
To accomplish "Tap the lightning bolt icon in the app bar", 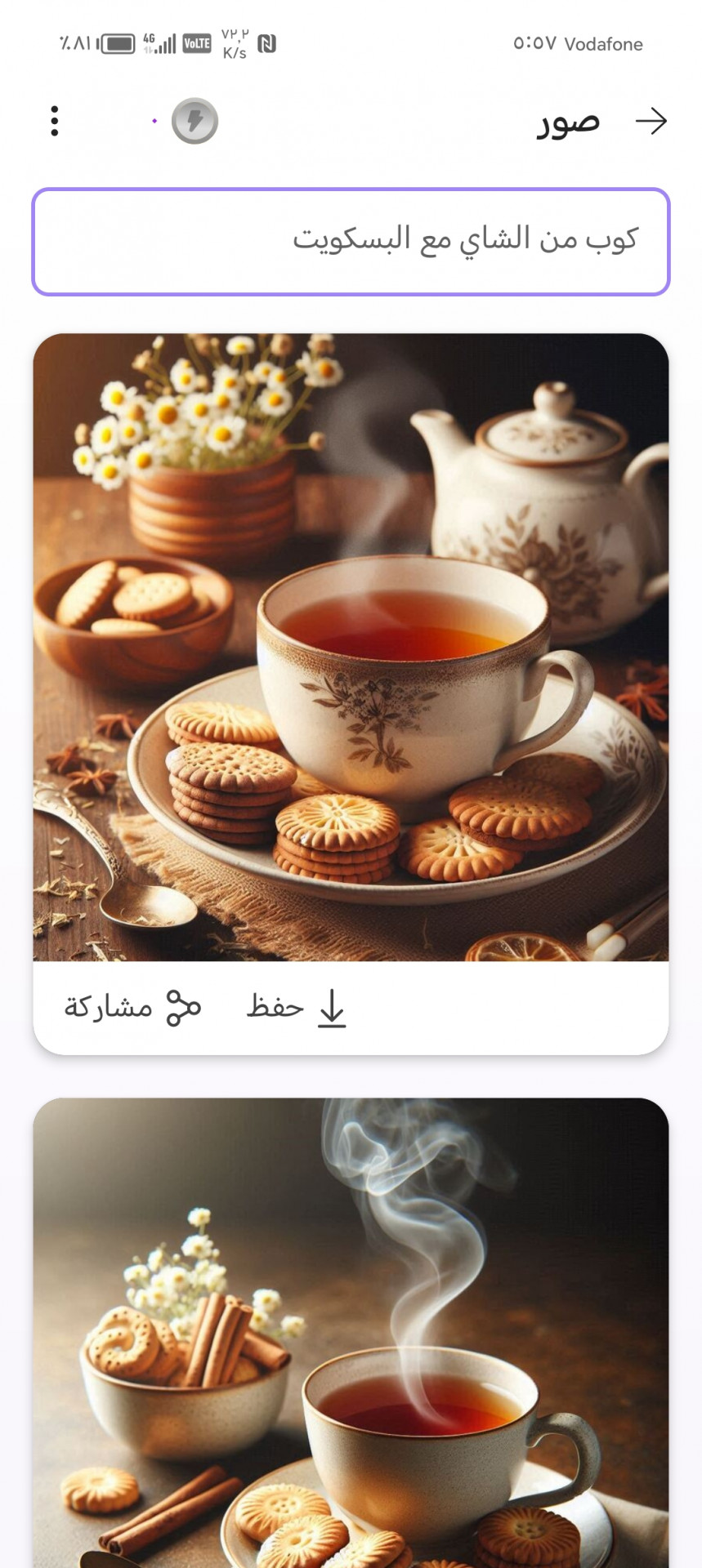I will [x=195, y=122].
